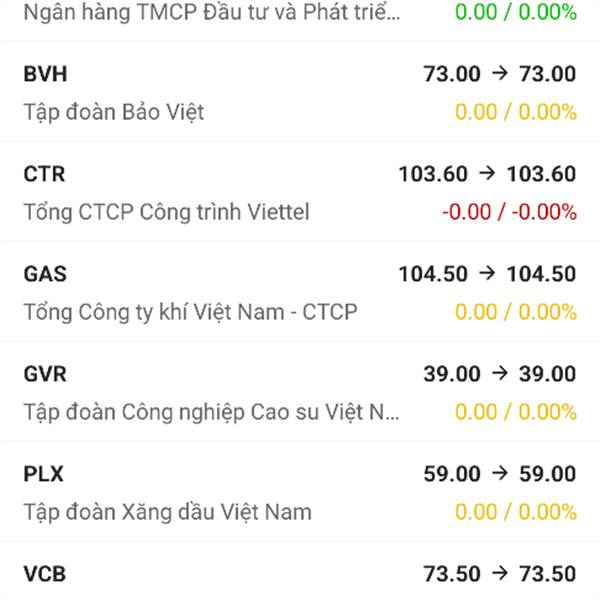600x600 pixels.
Task: Select the CTR Viettel stock row
Action: (300, 192)
